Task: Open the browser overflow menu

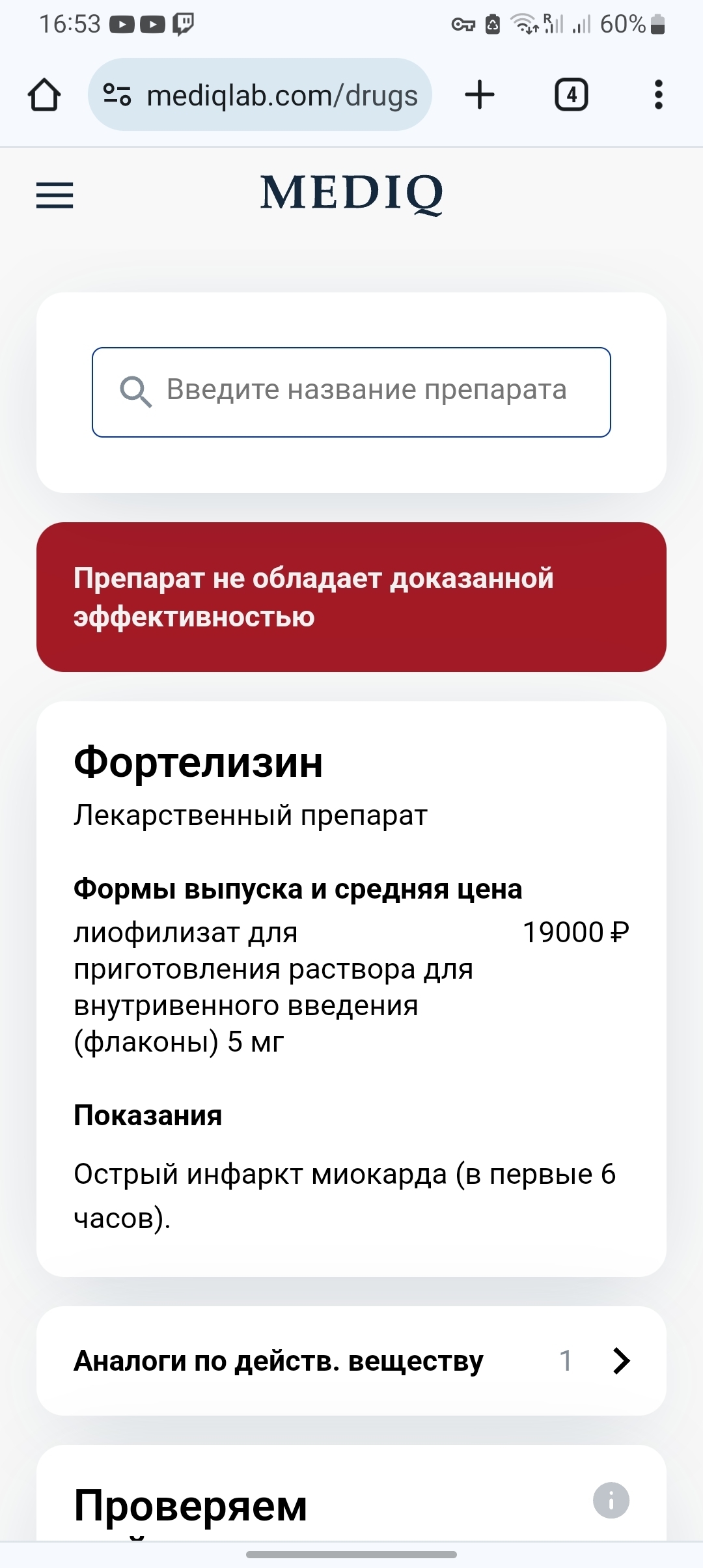Action: 658,95
